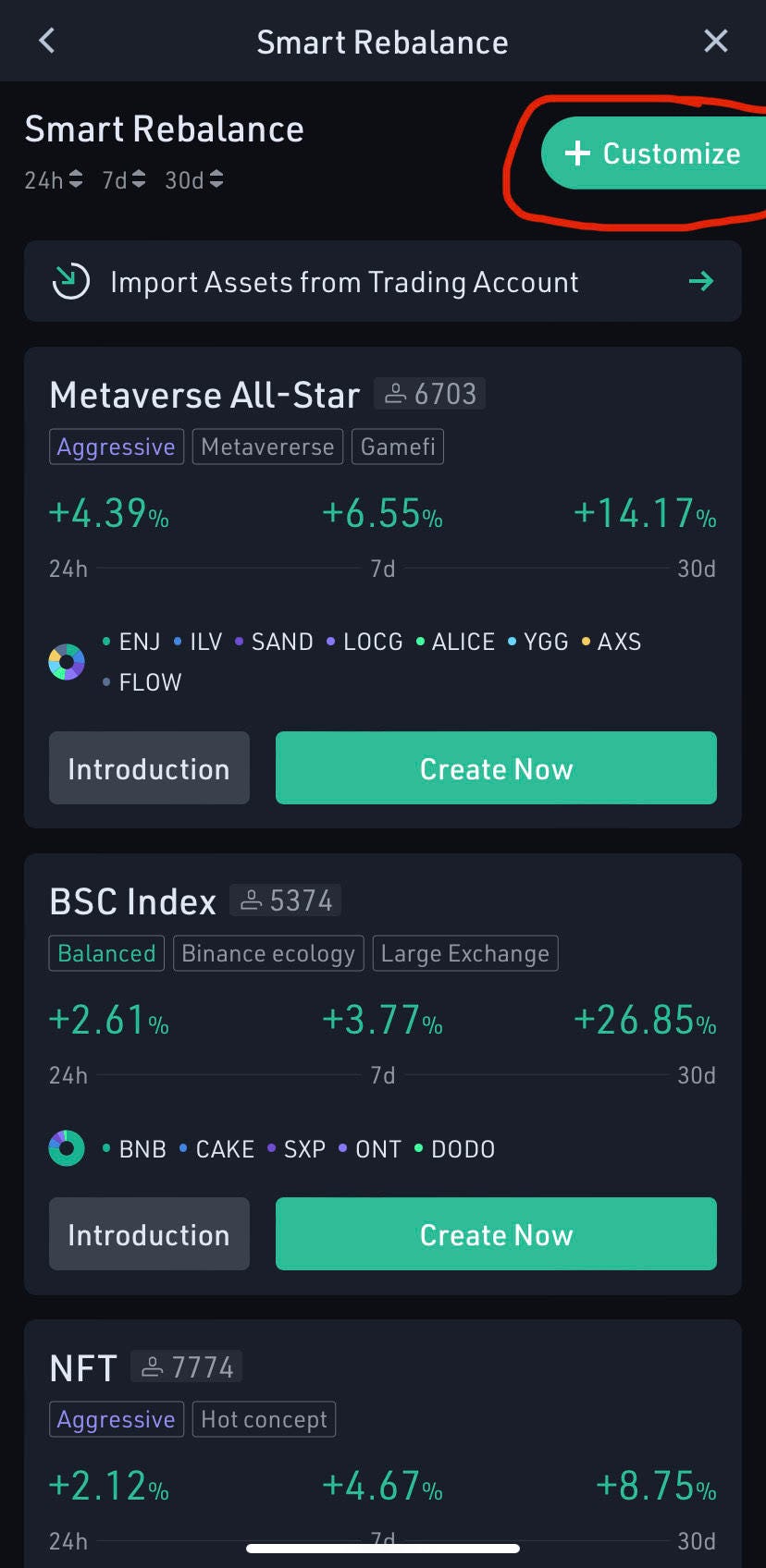Open the Metaverse All-Star portfolio card
This screenshot has width=766, height=1568.
(x=383, y=587)
